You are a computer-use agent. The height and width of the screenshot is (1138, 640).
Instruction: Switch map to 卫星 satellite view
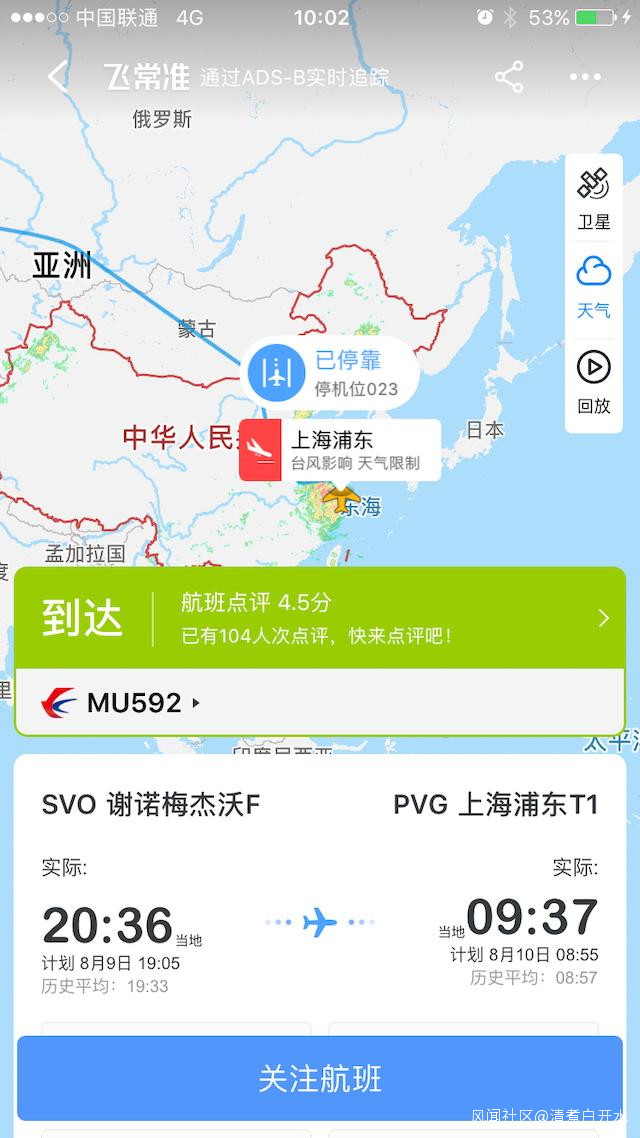(x=593, y=199)
